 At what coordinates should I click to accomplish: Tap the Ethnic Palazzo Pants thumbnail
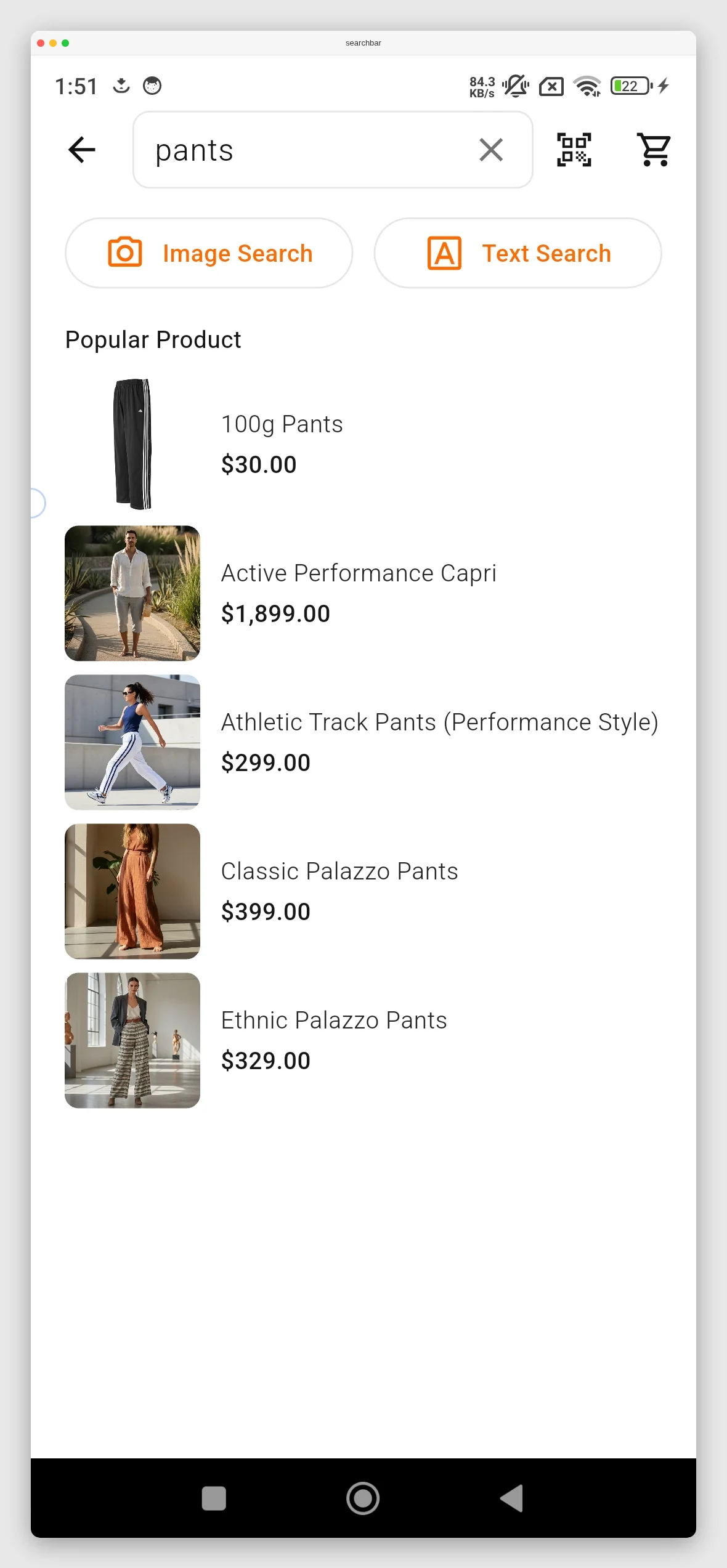[132, 1040]
